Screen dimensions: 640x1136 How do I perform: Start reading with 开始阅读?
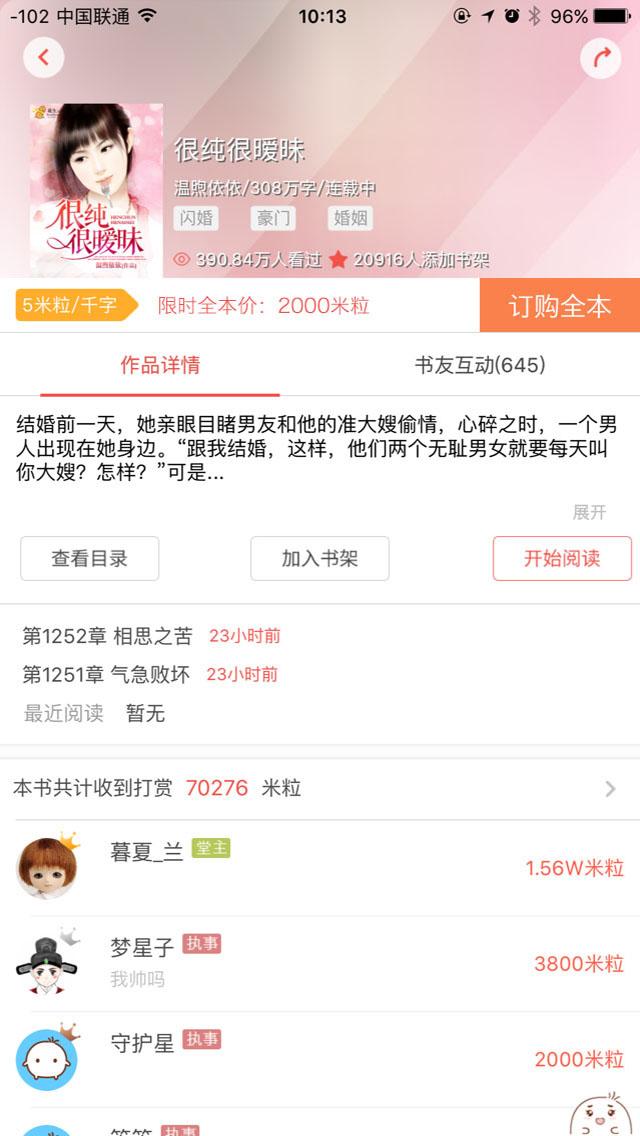coord(562,558)
